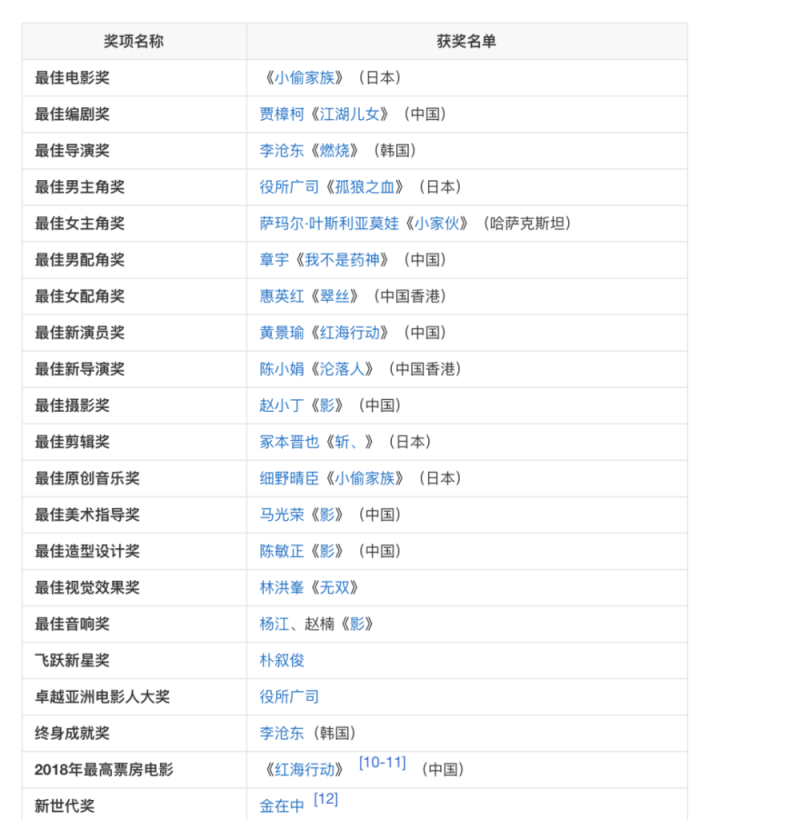Screen dimensions: 800x820
Task: Open 朴叙俊 link
Action: coord(282,660)
